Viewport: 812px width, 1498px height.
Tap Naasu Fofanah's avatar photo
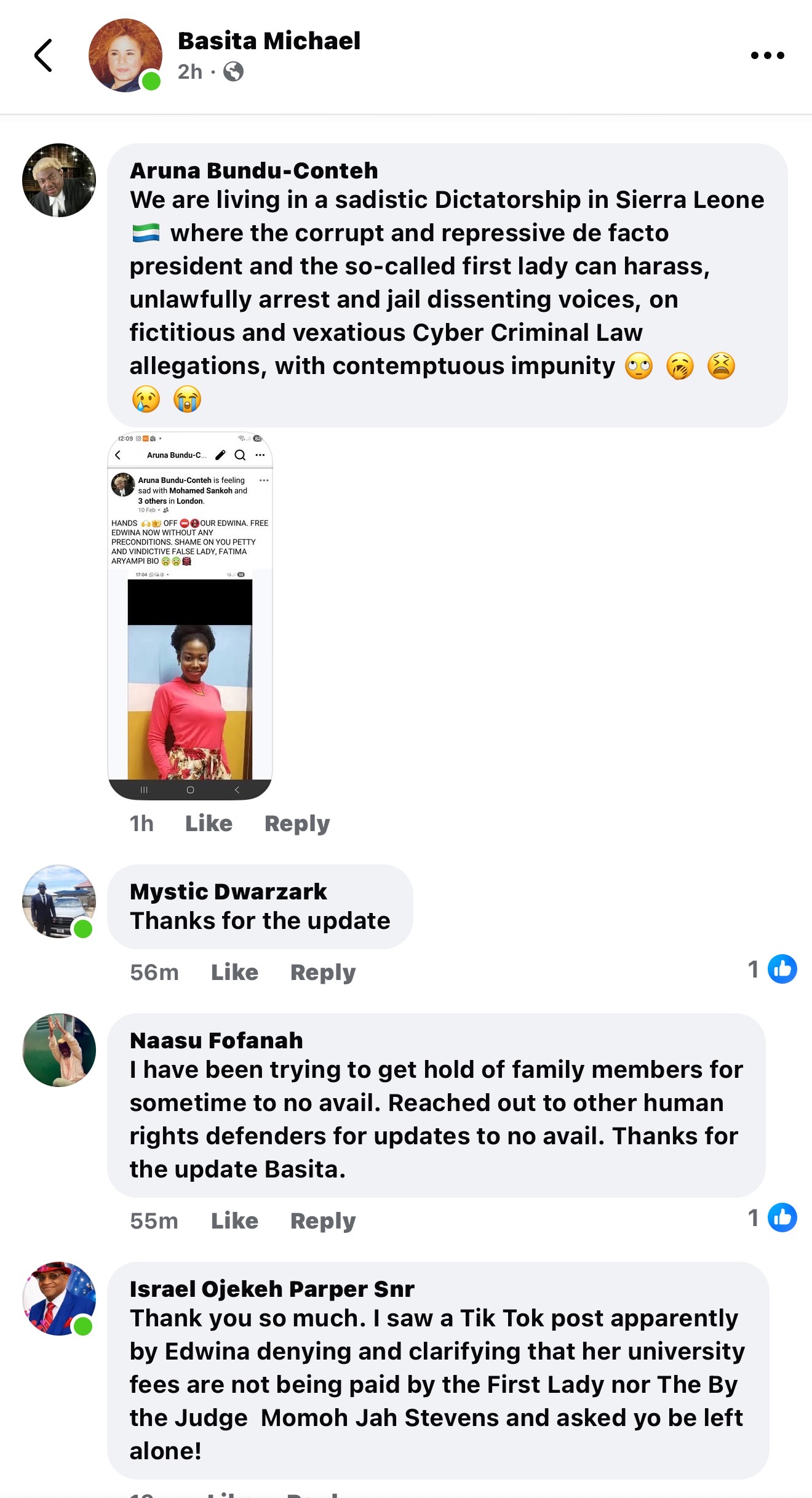pos(59,1050)
